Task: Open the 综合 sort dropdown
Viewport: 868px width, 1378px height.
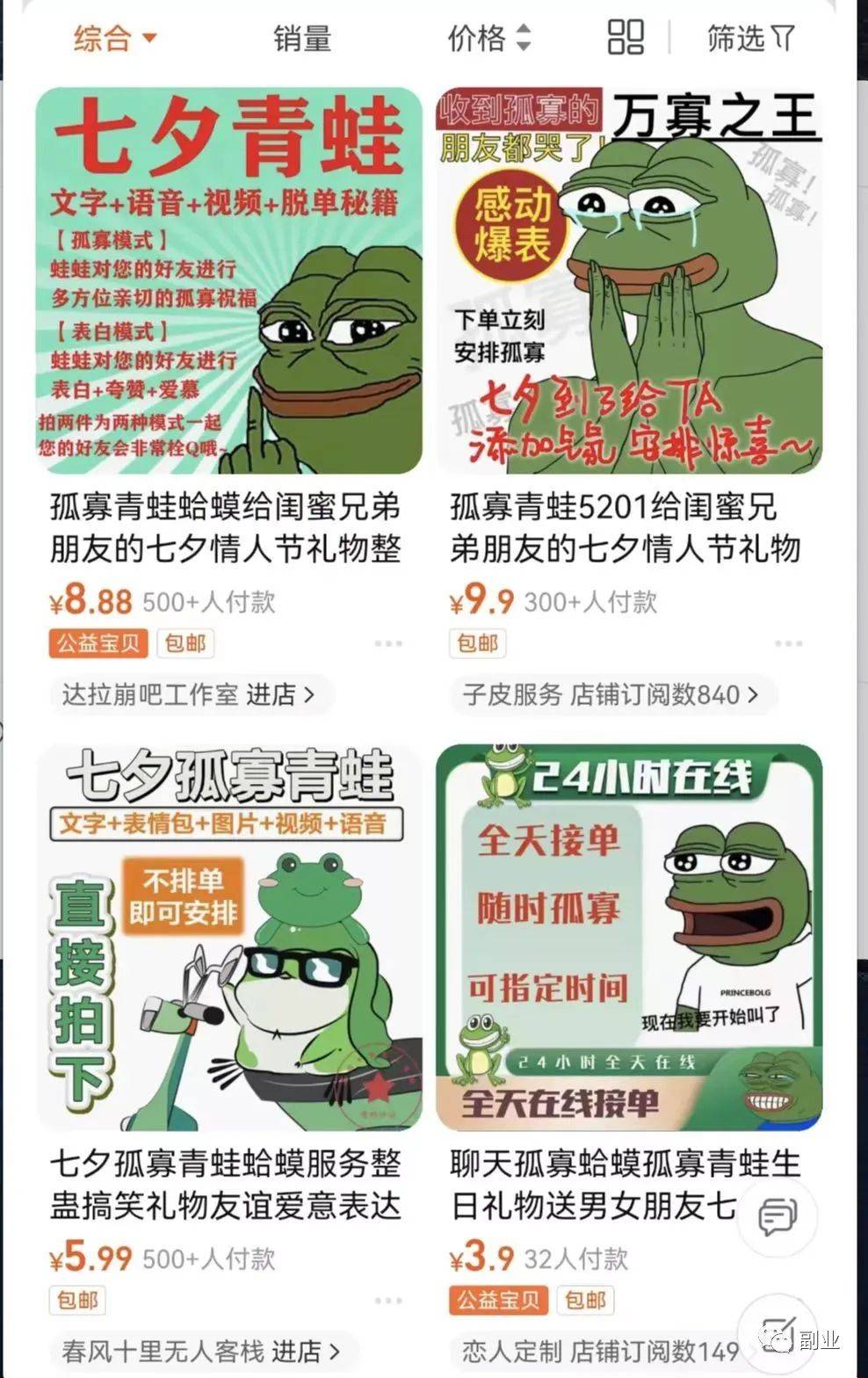Action: point(114,38)
